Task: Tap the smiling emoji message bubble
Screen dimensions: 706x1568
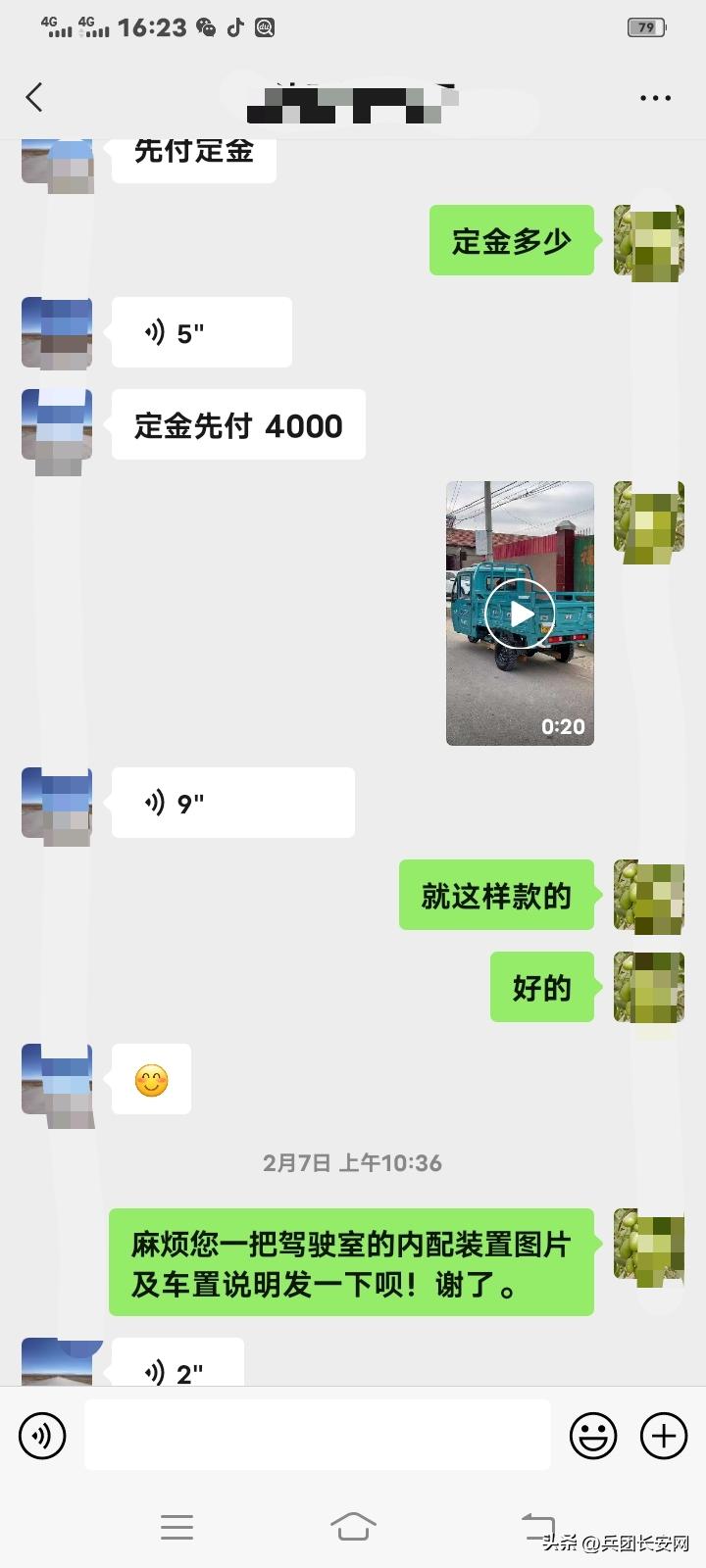Action: [x=151, y=1080]
